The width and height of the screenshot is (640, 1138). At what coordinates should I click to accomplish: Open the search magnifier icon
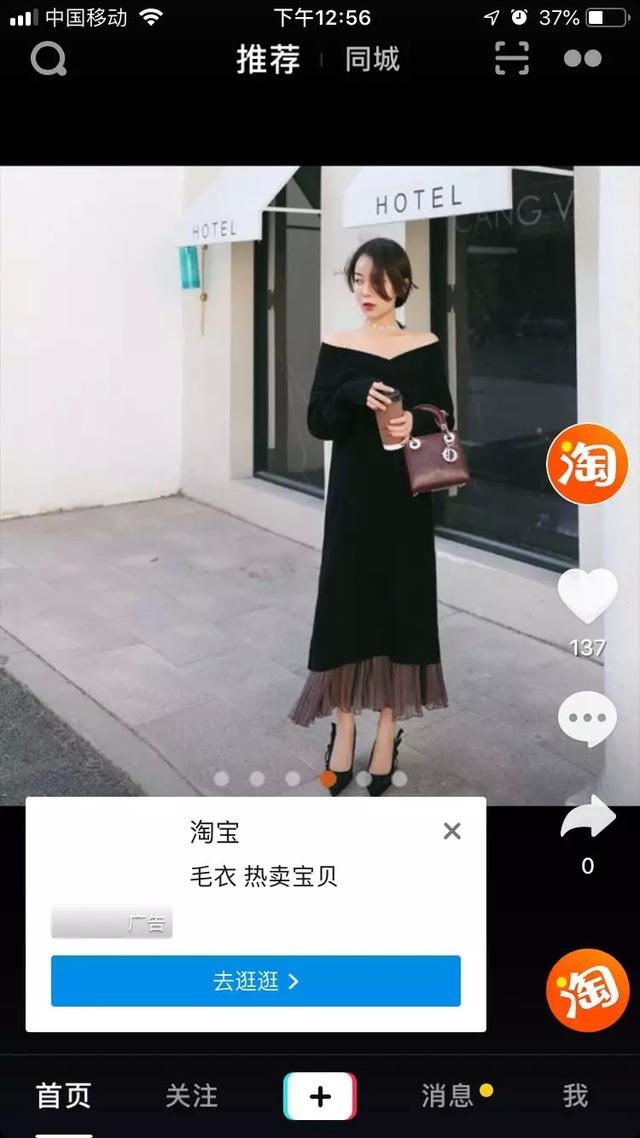click(x=48, y=60)
